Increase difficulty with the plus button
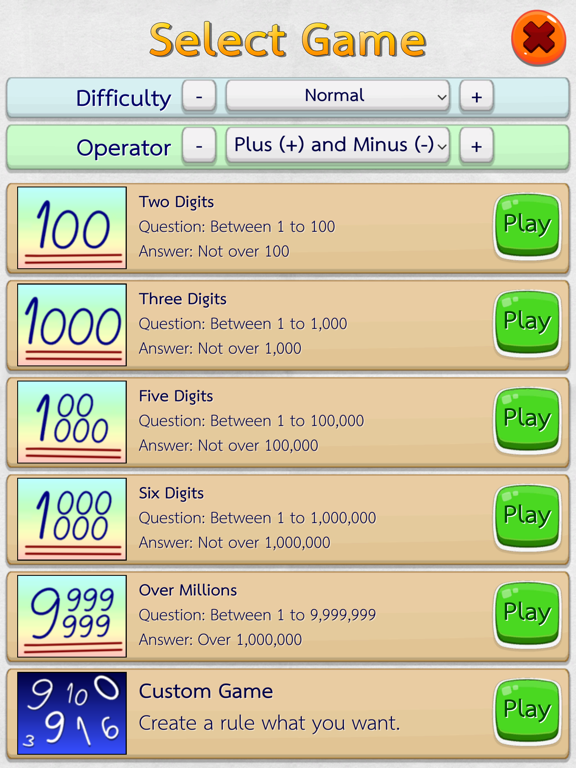This screenshot has height=768, width=576. point(476,96)
